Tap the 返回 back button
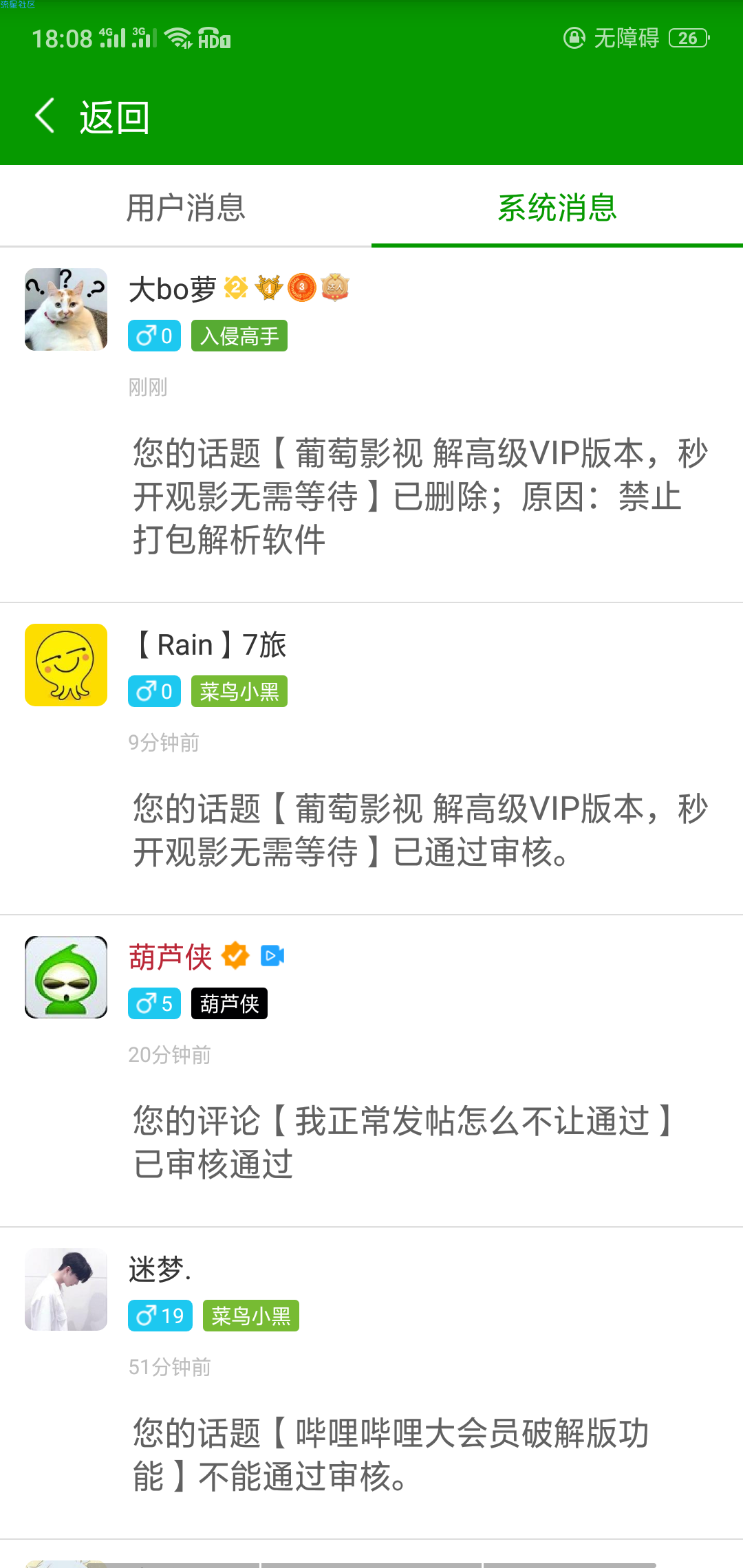743x1568 pixels. (x=93, y=117)
